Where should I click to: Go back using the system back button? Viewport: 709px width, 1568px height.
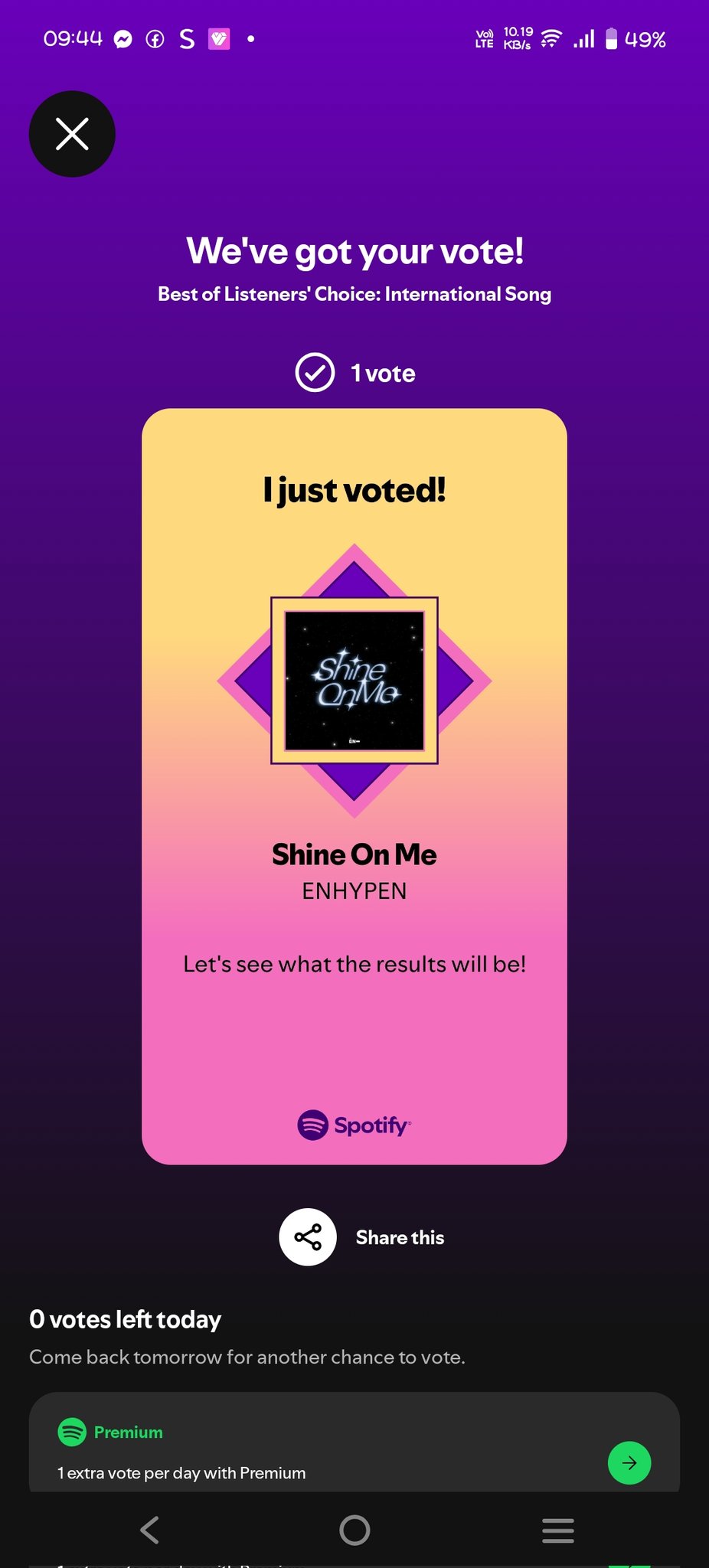[150, 1530]
